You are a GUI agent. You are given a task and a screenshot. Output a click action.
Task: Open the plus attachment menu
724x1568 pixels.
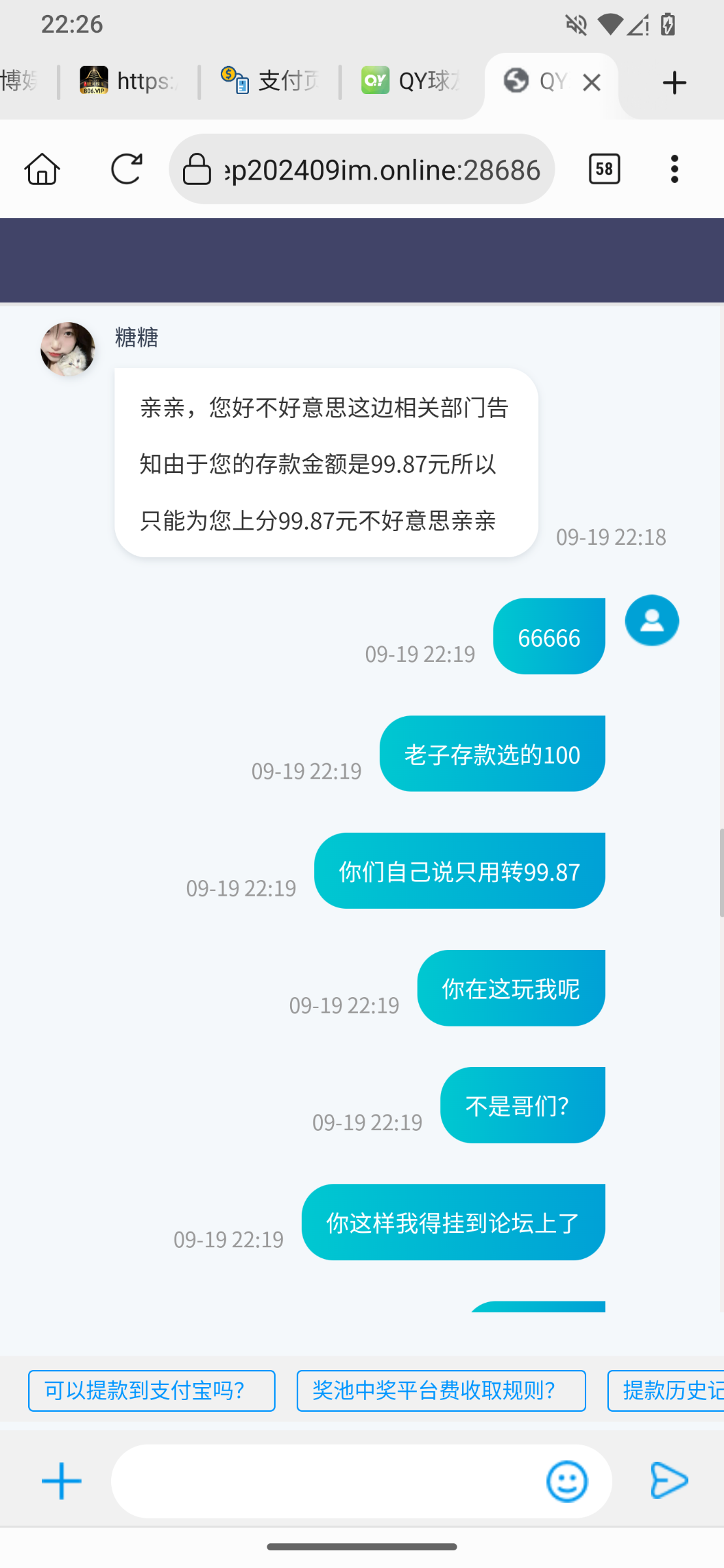click(x=61, y=1480)
